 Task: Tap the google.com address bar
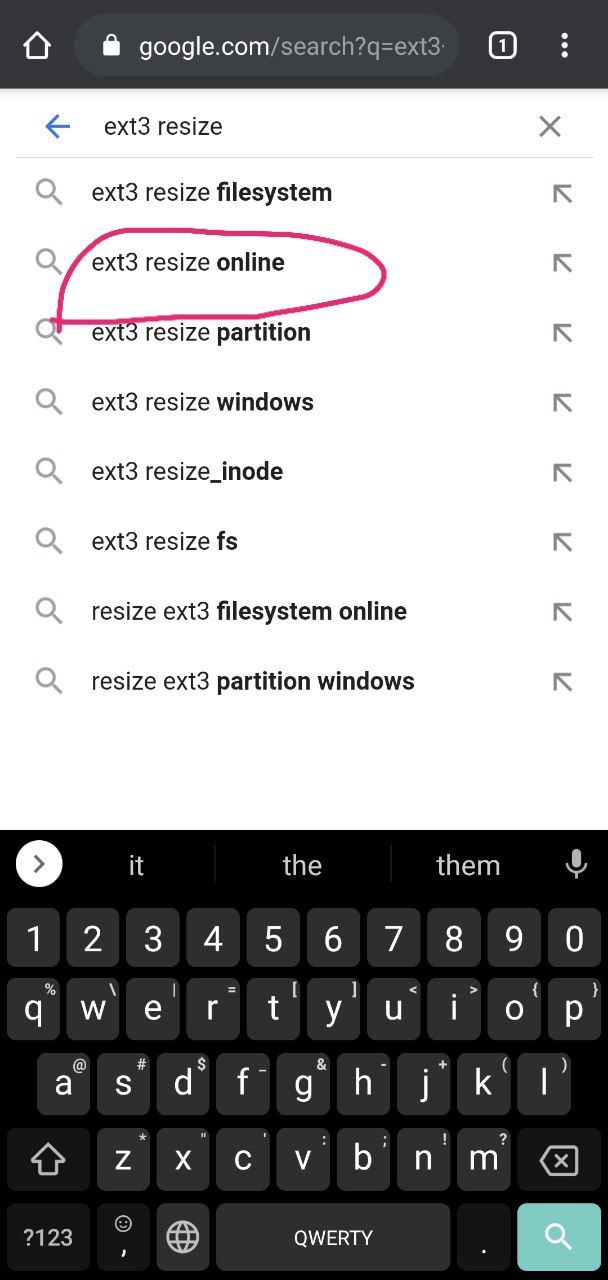pos(280,46)
